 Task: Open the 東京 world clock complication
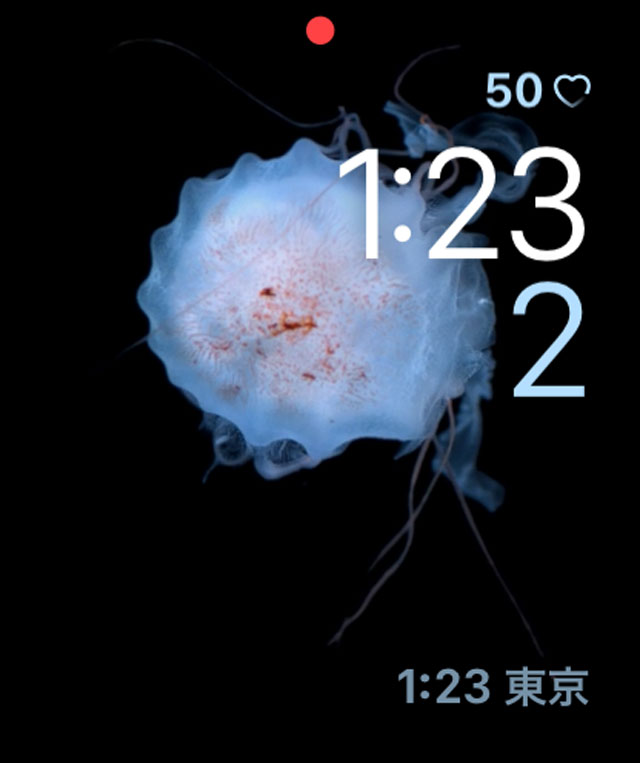pos(492,688)
